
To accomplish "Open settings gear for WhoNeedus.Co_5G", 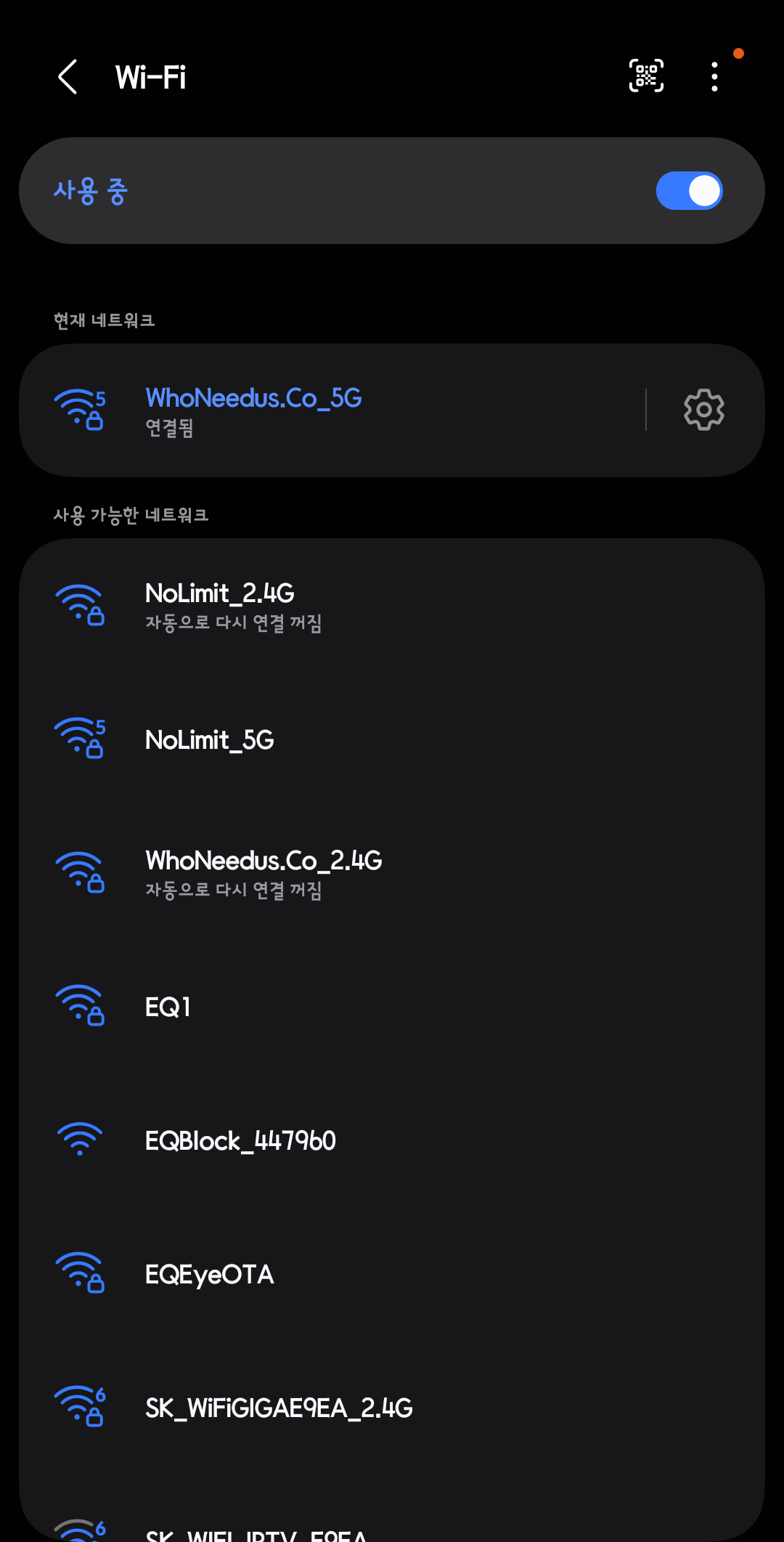I will coord(703,410).
